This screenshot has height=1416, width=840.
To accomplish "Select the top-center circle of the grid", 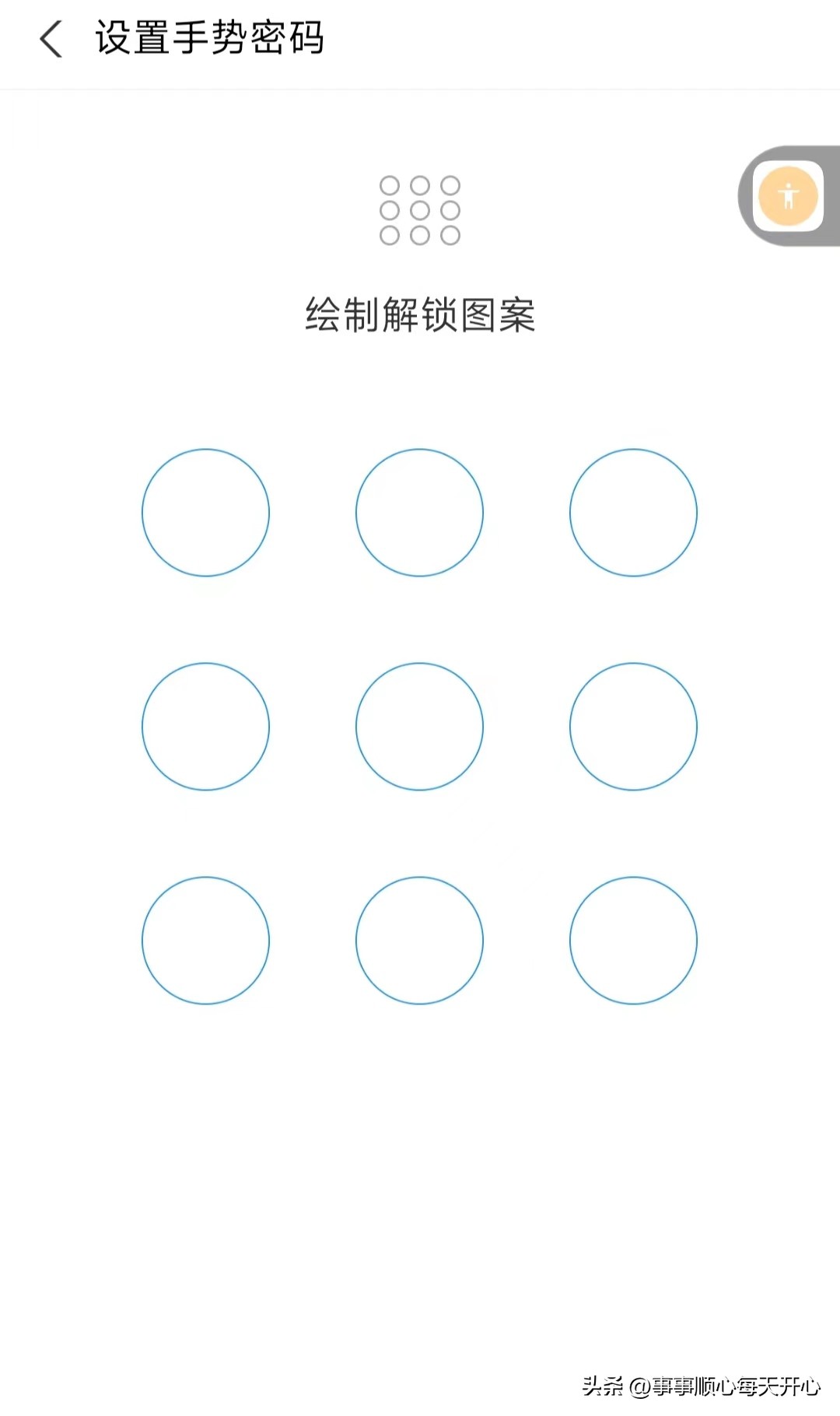I will [x=420, y=512].
